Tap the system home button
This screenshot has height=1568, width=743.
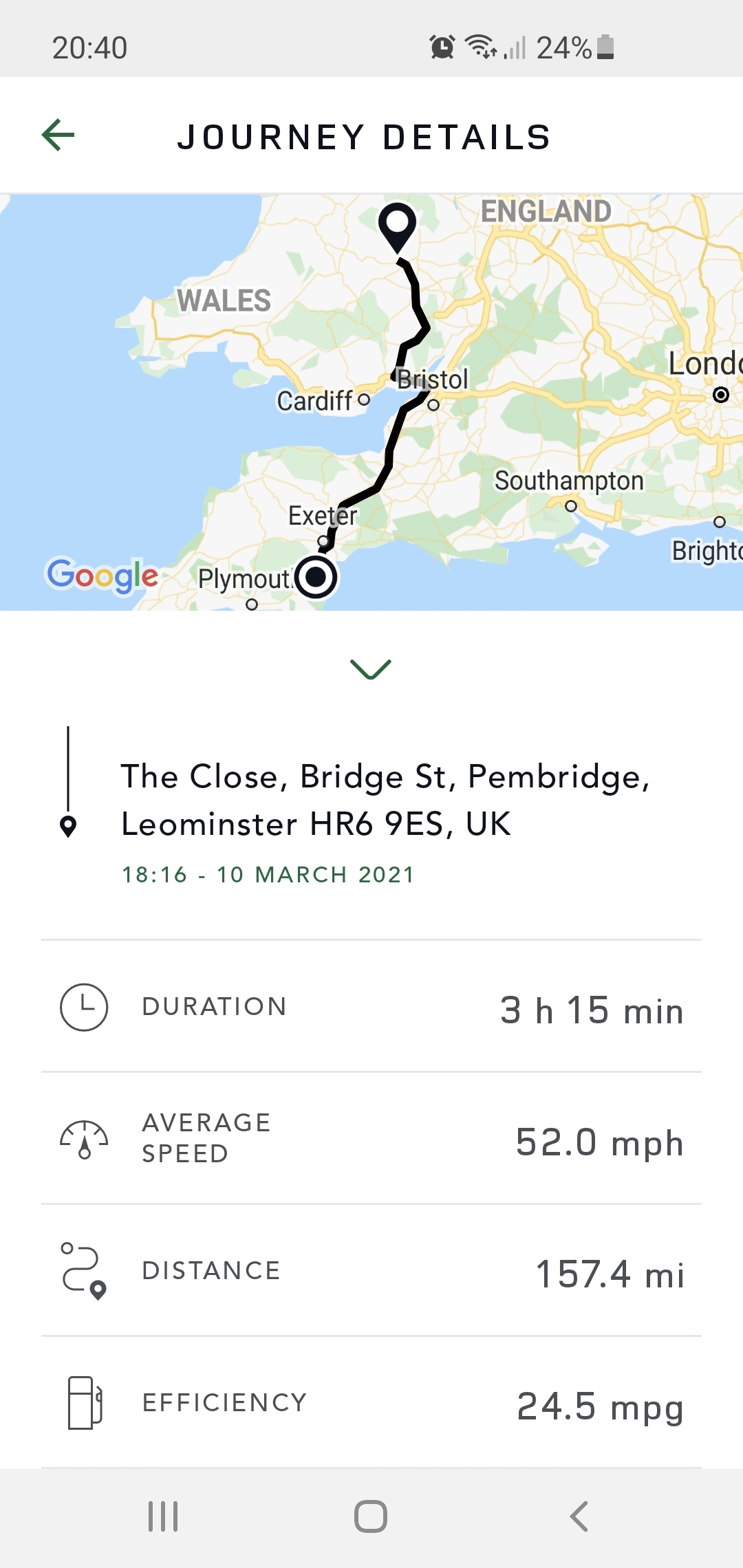371,1516
